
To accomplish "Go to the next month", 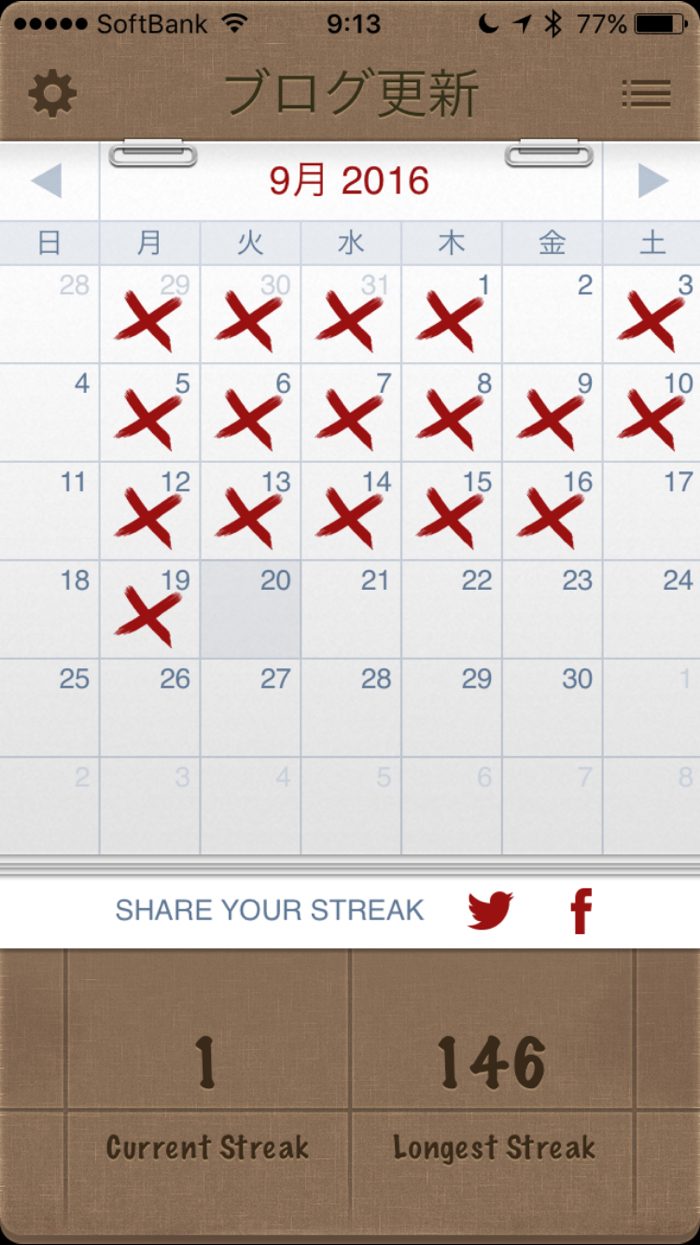I will coord(652,181).
